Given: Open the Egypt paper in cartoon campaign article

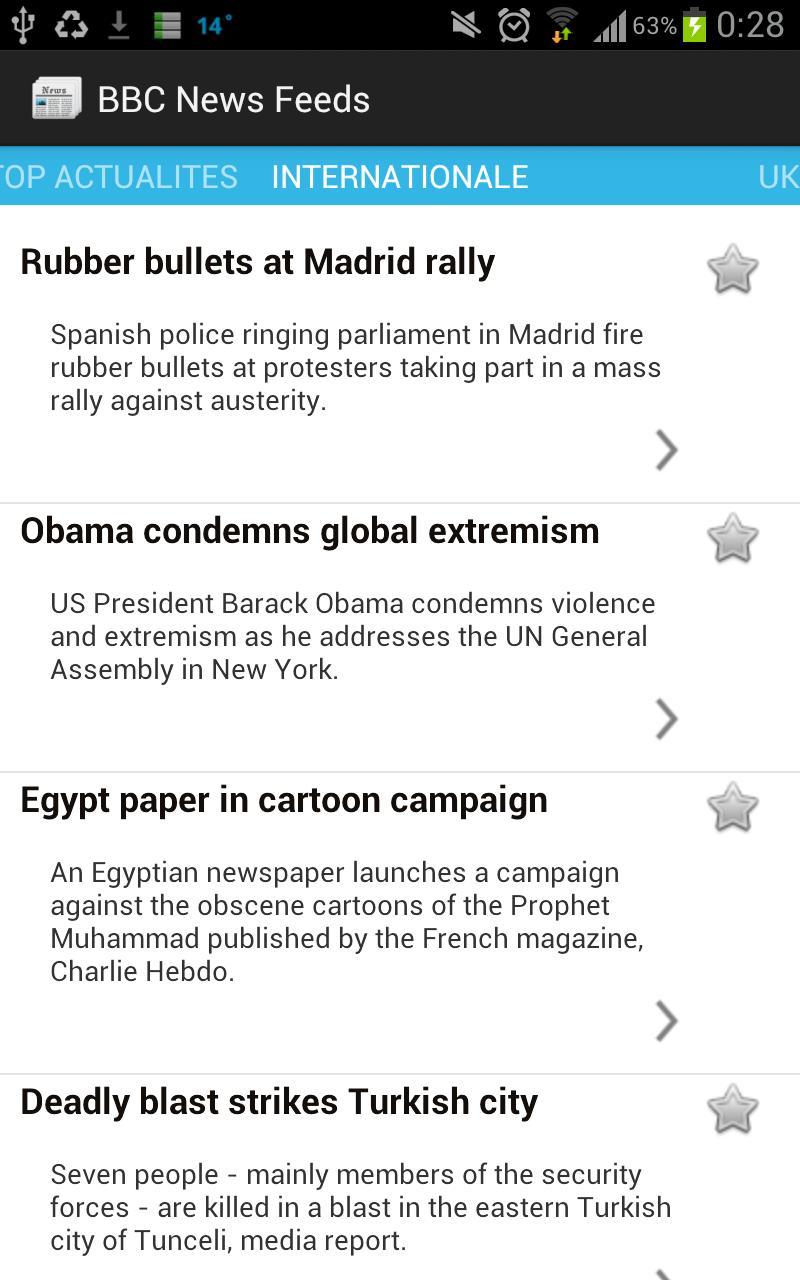Looking at the screenshot, I should [666, 1020].
